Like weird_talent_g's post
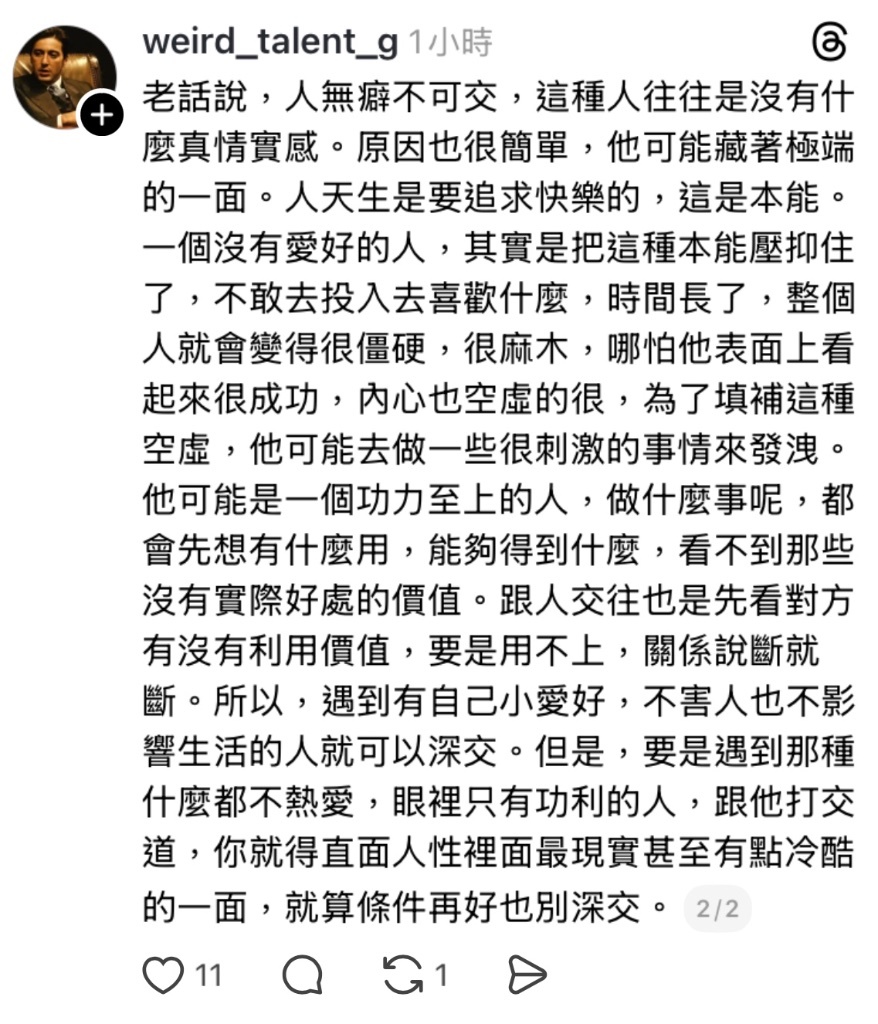This screenshot has width=878, height=1024. point(164,975)
